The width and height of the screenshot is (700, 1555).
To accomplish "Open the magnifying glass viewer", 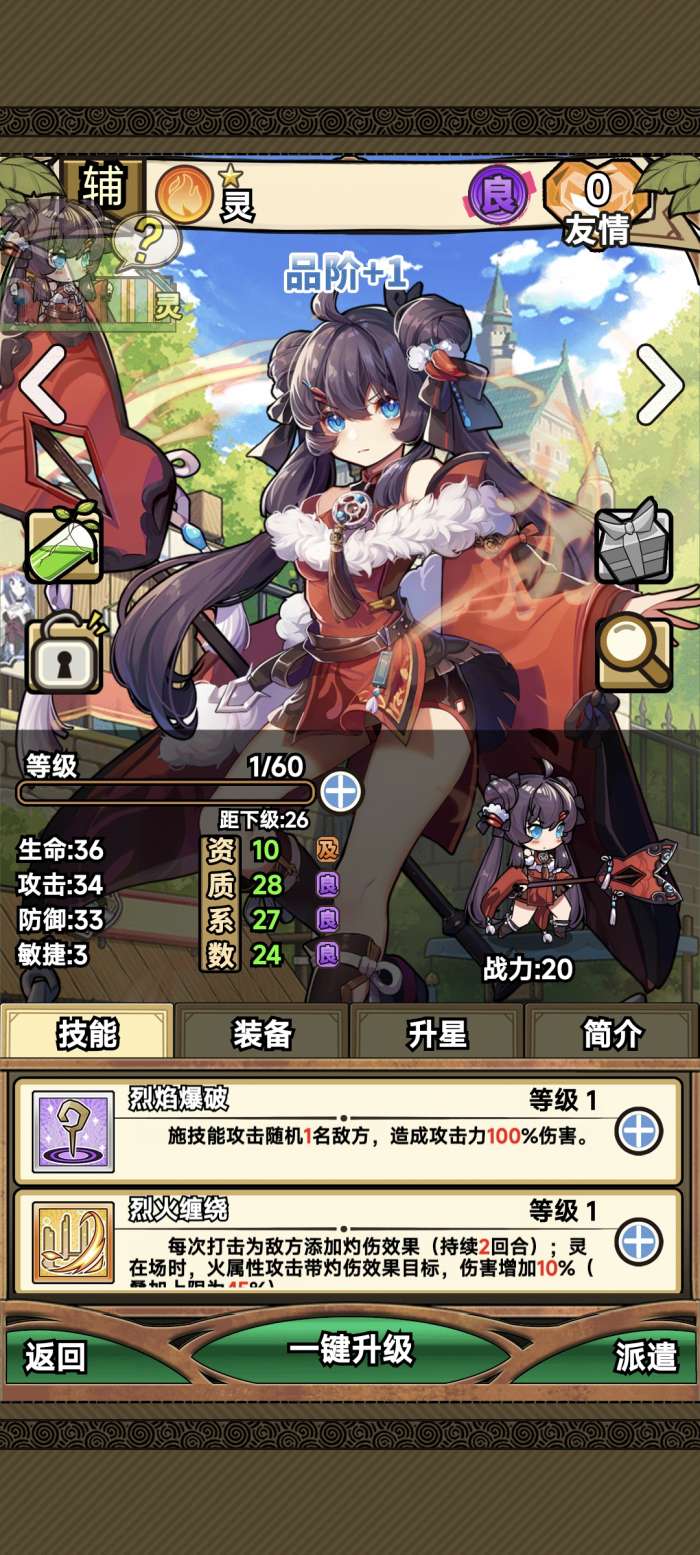I will point(633,654).
